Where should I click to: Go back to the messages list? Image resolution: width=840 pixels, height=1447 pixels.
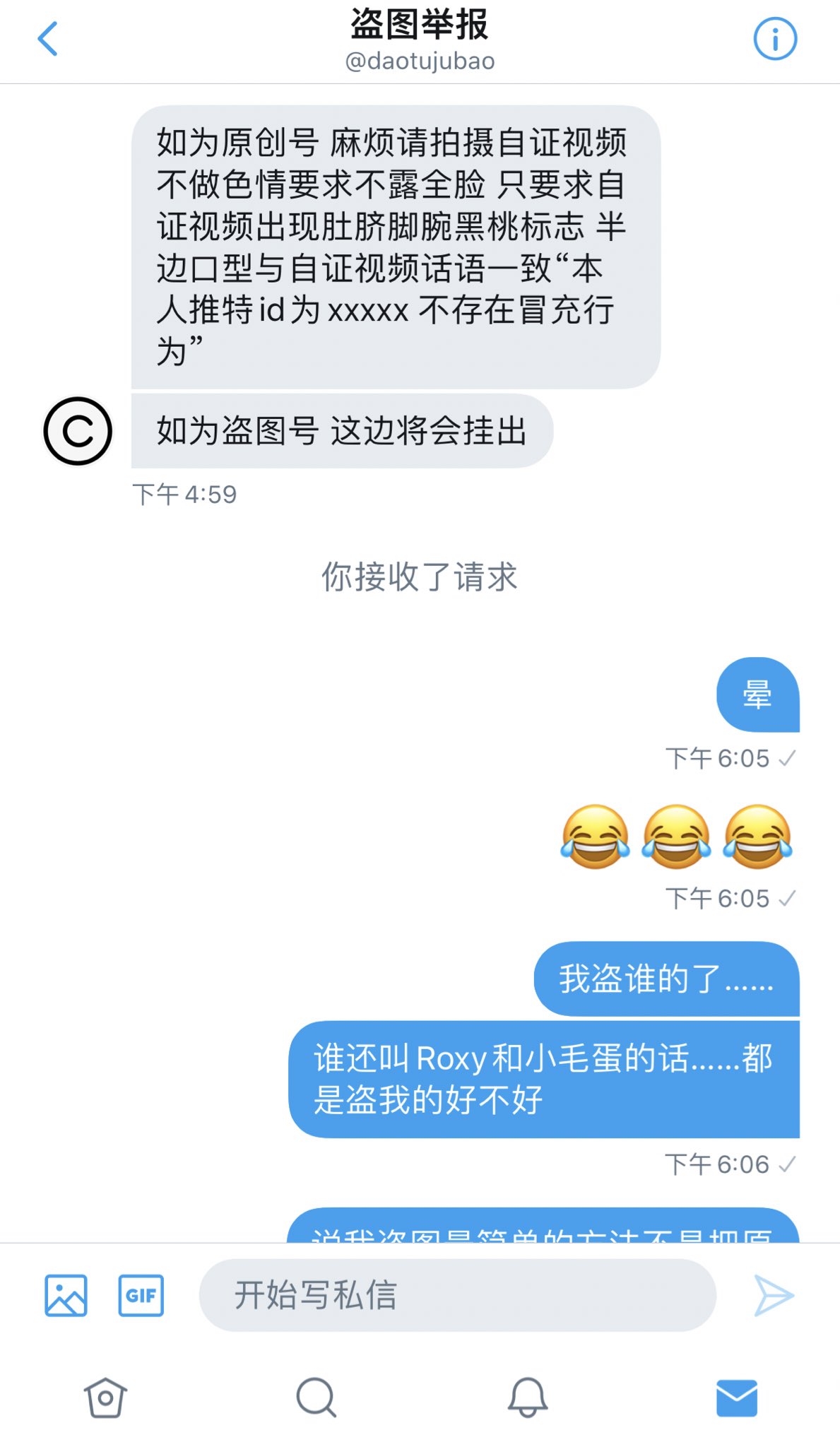coord(47,39)
